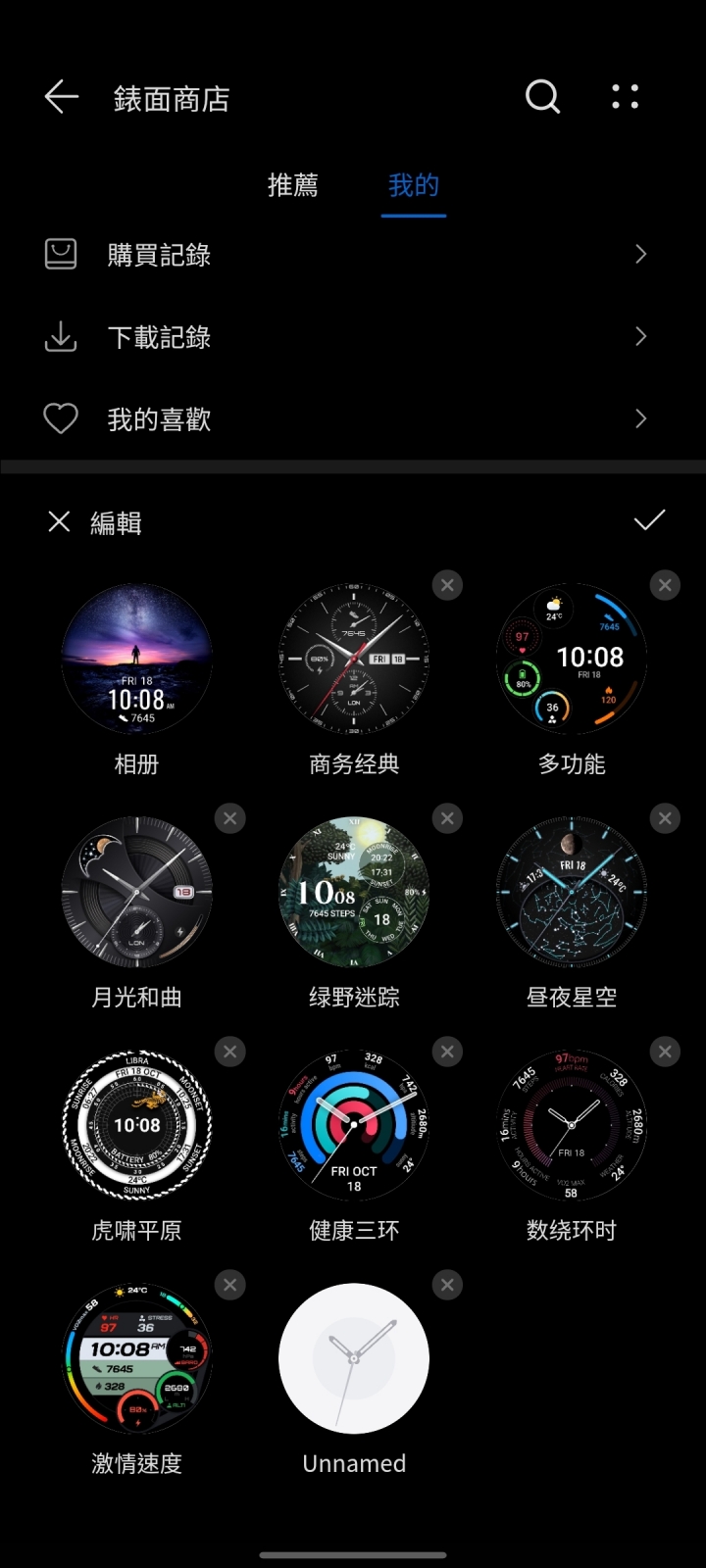Remove the 健康三环 watch face
Viewport: 706px width, 1568px height.
pos(447,1052)
